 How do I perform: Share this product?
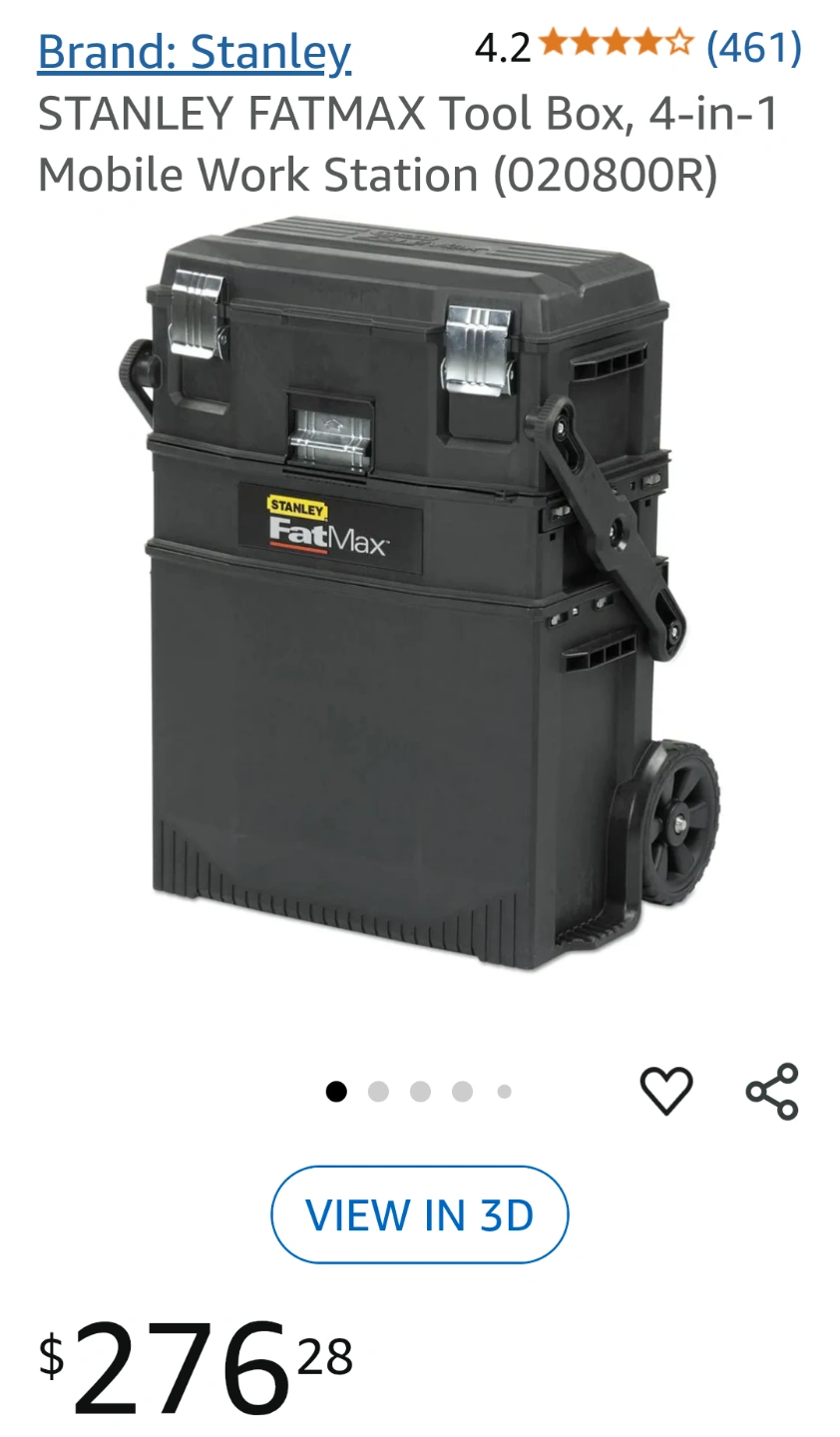tap(772, 1091)
